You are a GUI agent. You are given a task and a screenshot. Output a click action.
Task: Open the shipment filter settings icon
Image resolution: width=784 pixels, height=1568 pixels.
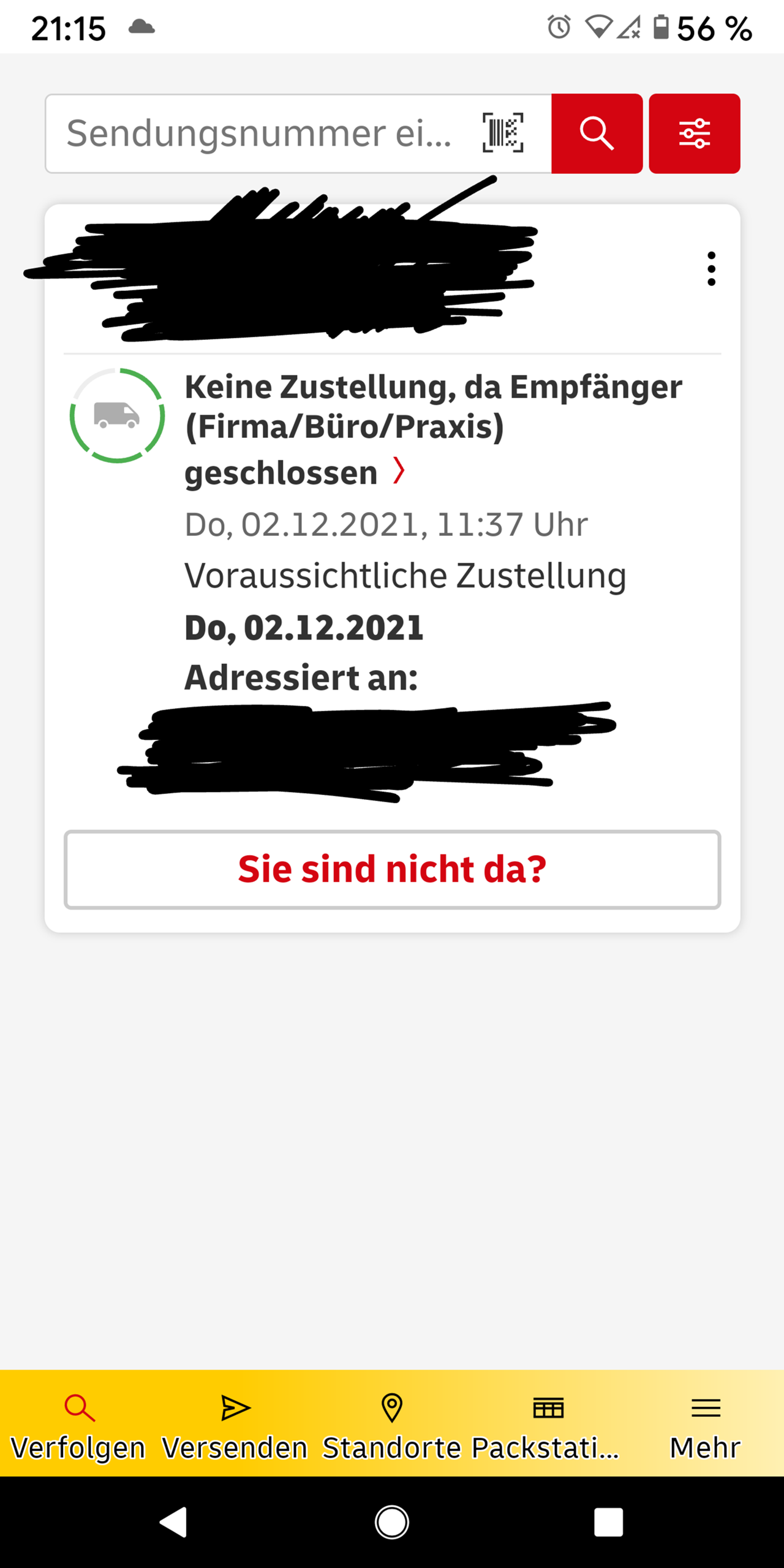pyautogui.click(x=695, y=134)
